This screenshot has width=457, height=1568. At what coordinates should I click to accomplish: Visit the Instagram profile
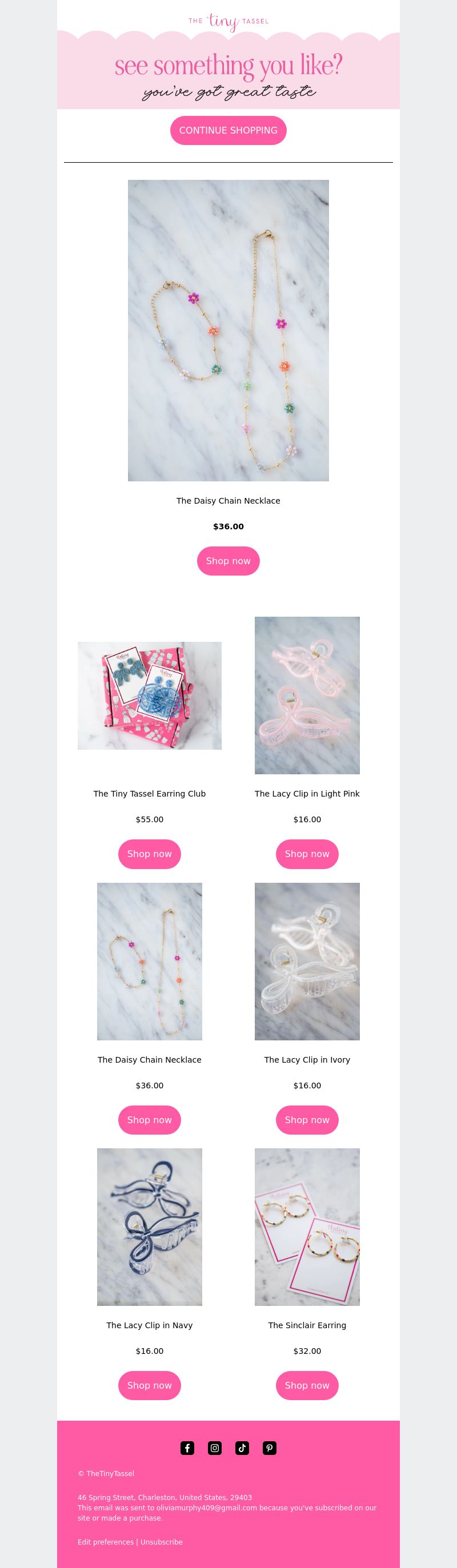pos(214,1448)
